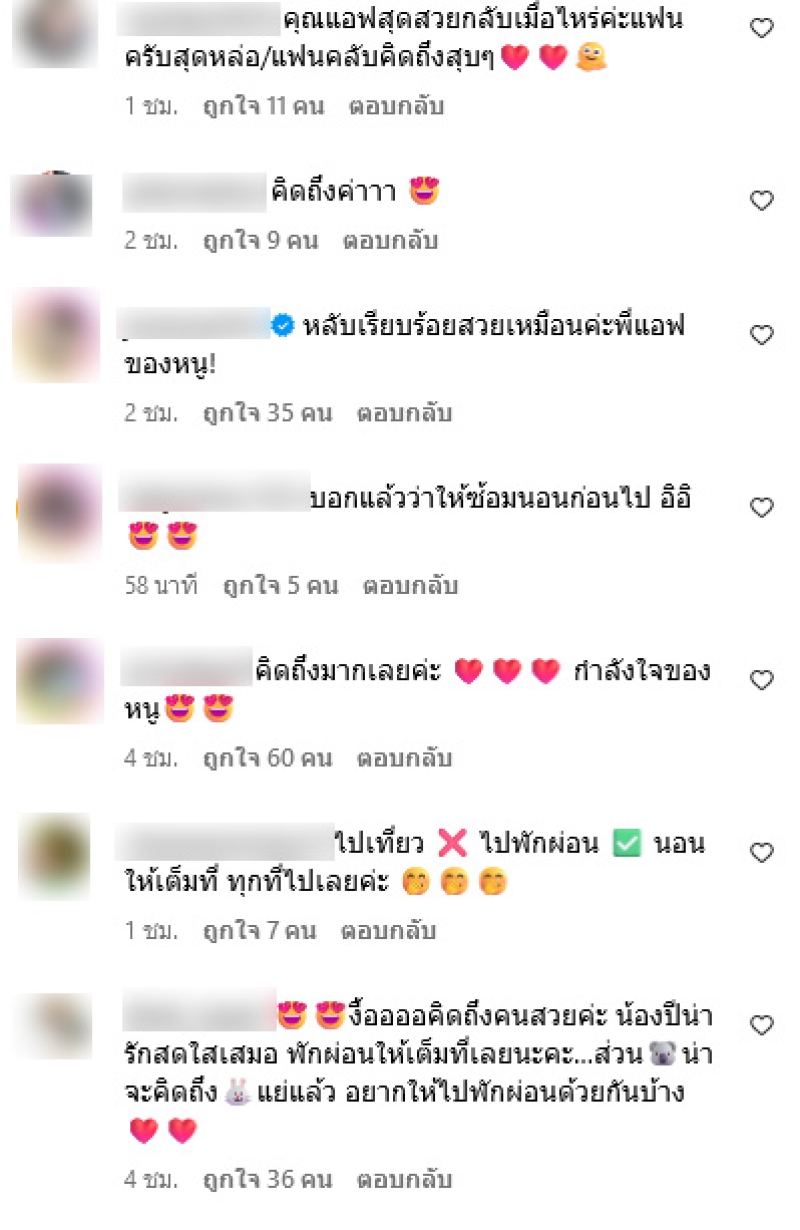Open the verified commenter's profile picture
This screenshot has width=800, height=1230.
(57, 336)
